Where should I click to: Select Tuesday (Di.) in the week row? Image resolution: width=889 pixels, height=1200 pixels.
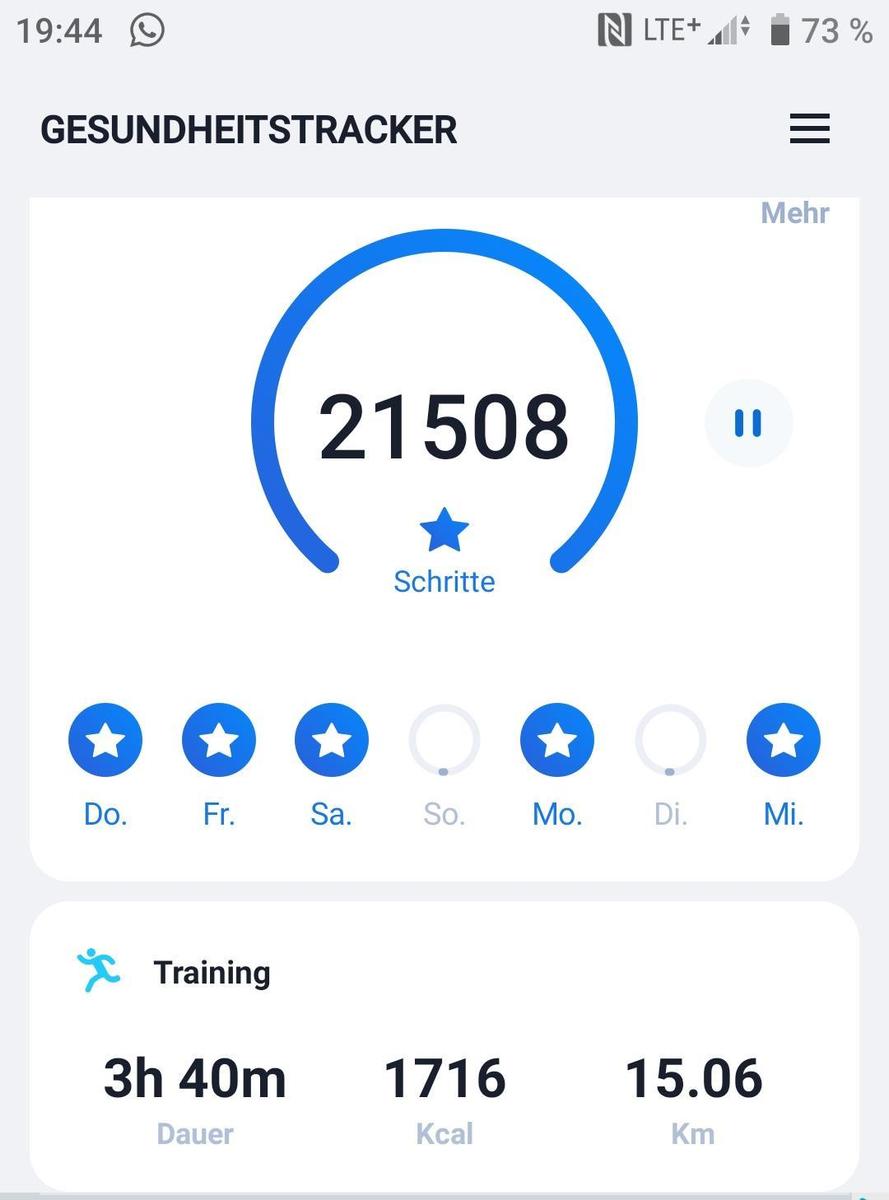(670, 741)
